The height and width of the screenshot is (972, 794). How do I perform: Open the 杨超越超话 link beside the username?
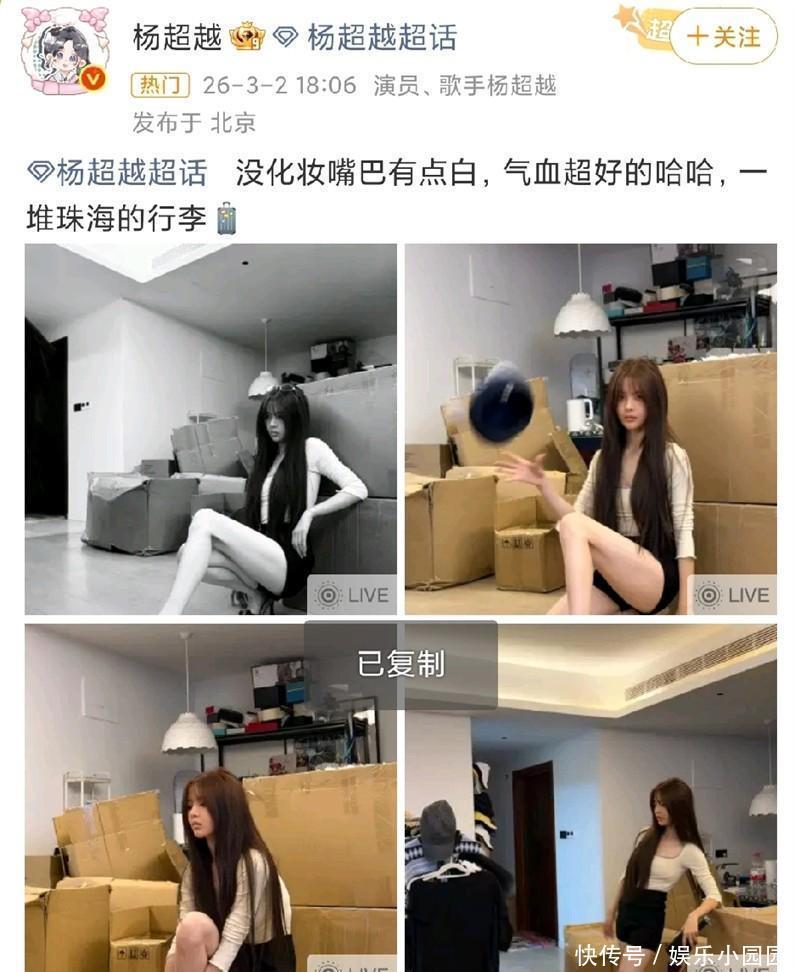[x=381, y=38]
